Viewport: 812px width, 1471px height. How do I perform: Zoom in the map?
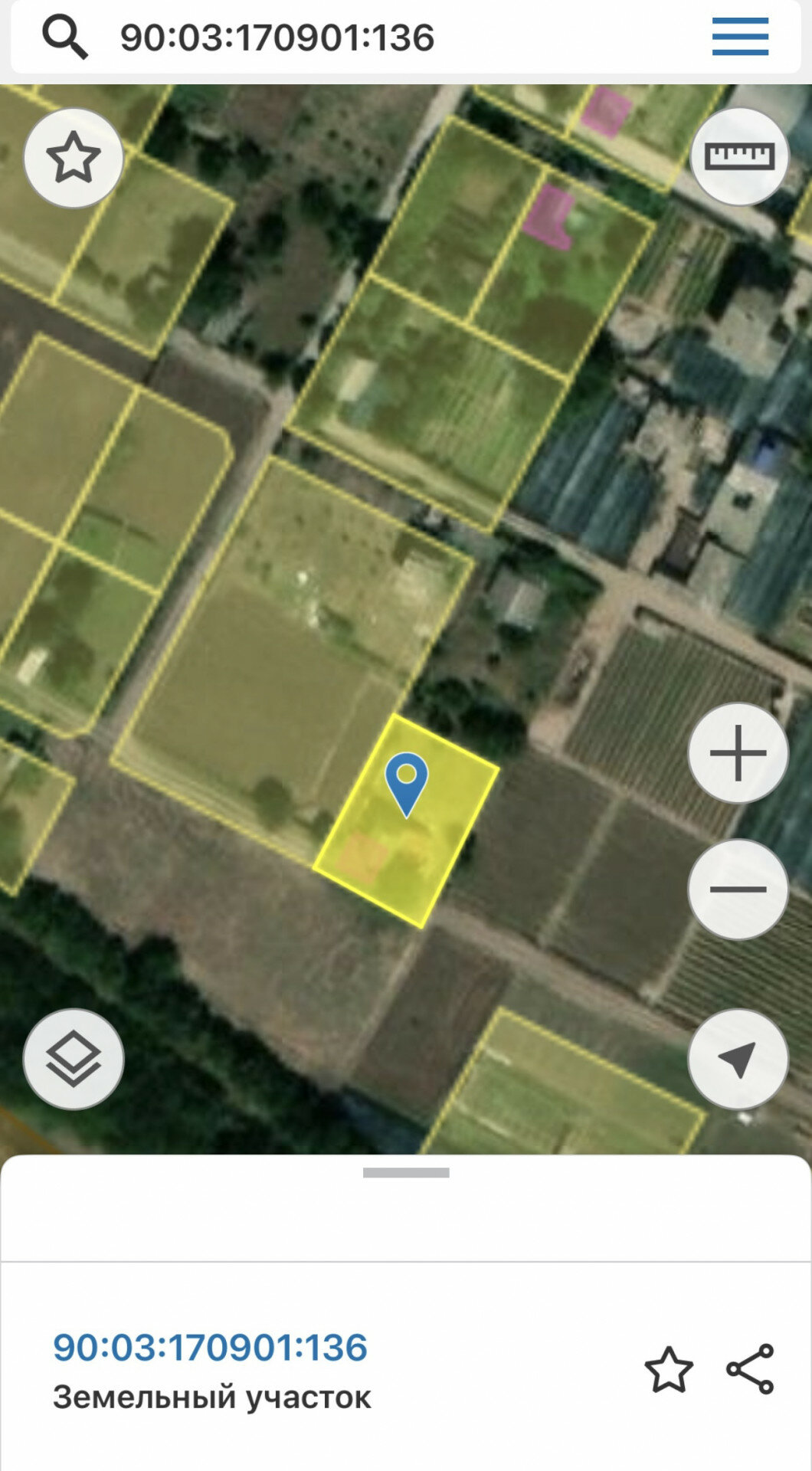tap(738, 753)
